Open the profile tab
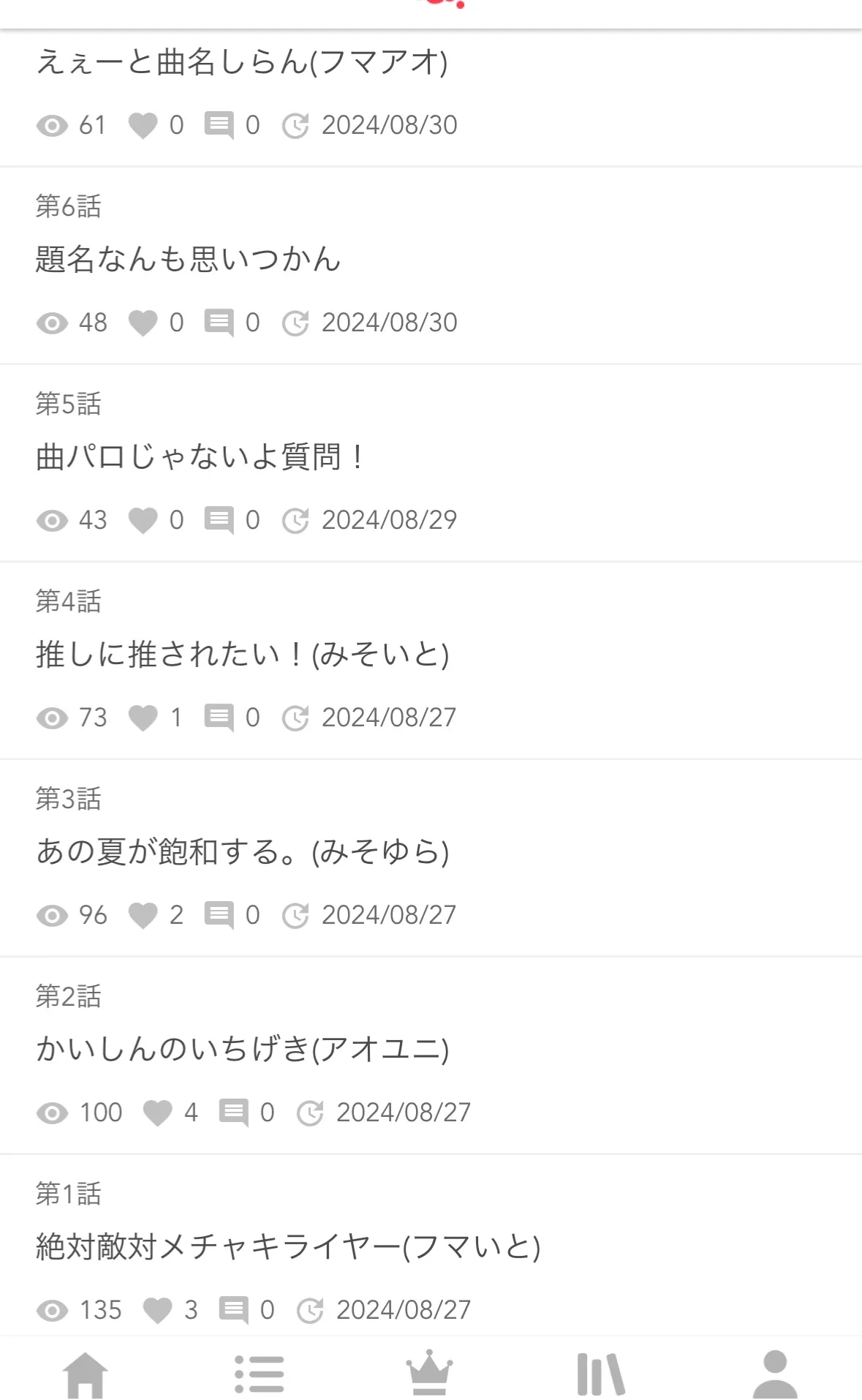This screenshot has height=1400, width=862. click(x=775, y=1374)
